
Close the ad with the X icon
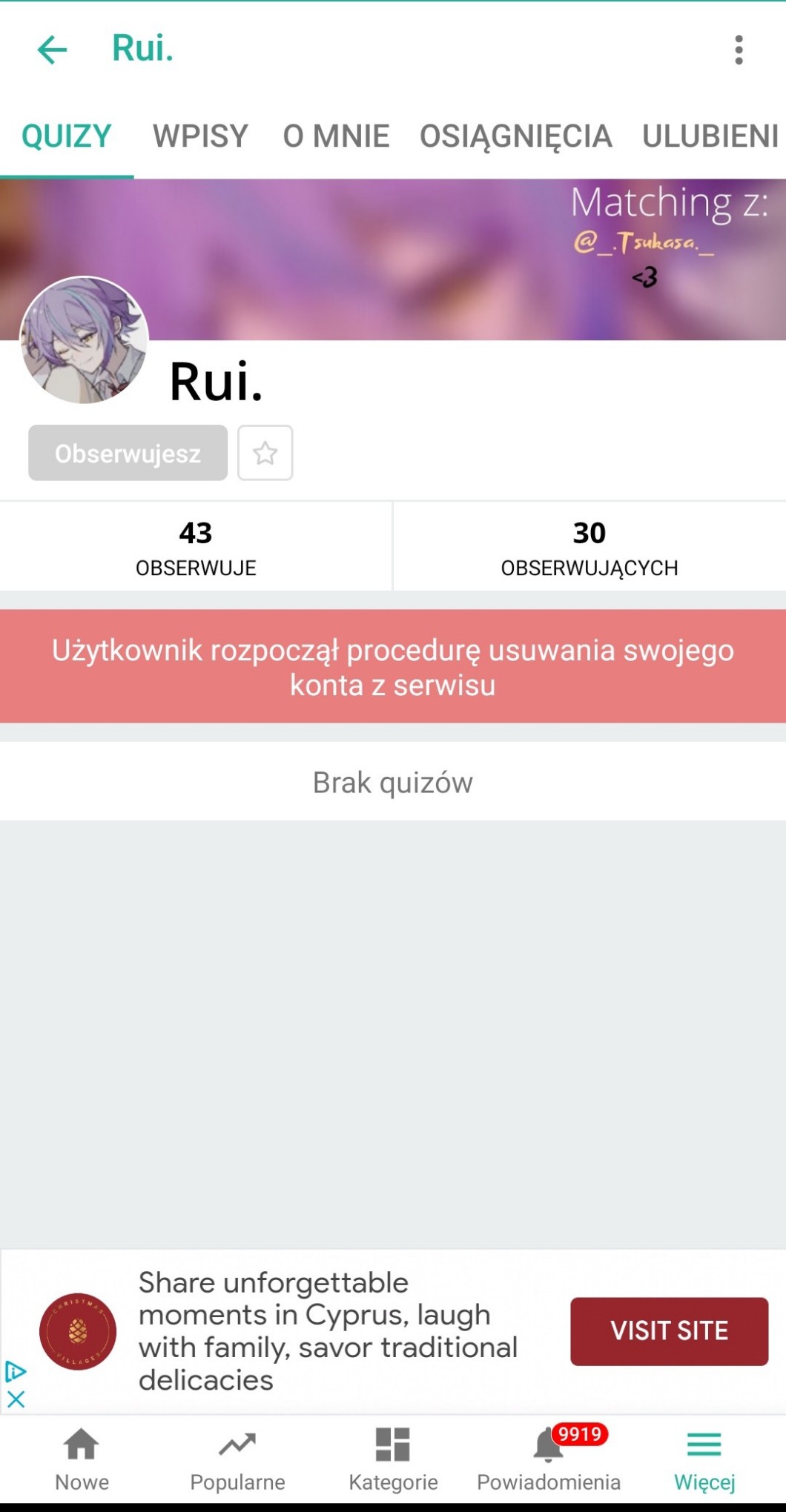tap(16, 1399)
